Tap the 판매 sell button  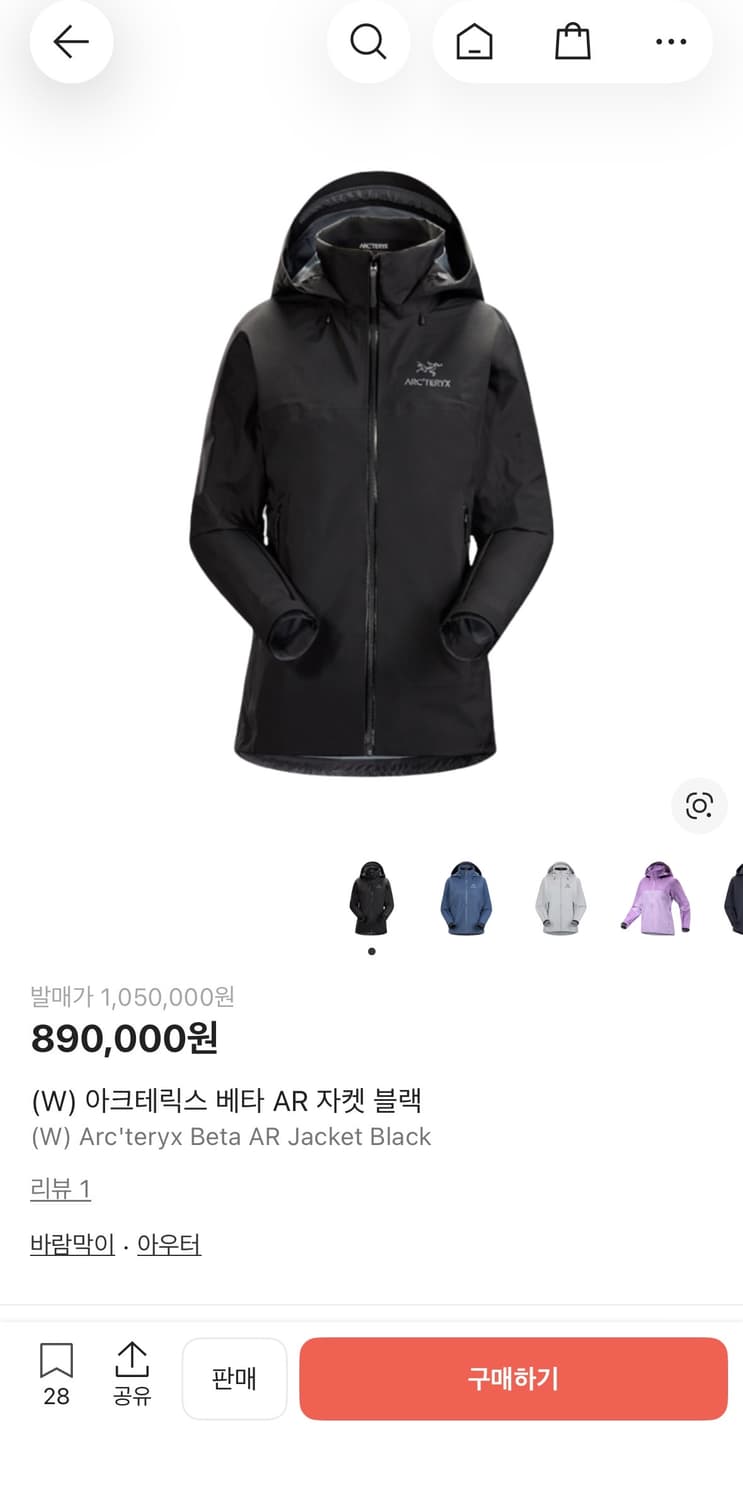[234, 1378]
